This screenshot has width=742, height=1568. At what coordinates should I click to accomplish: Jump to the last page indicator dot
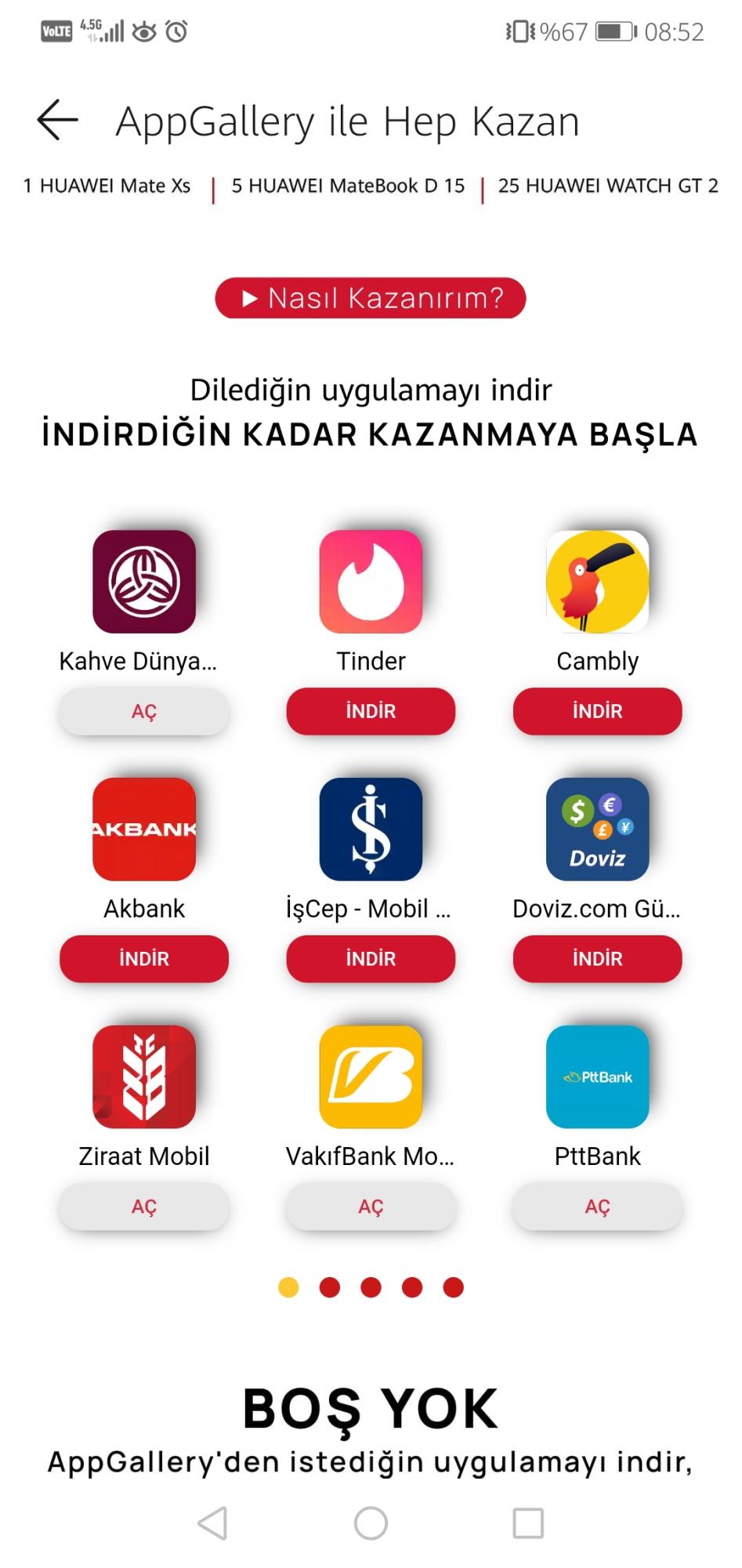pos(453,1287)
